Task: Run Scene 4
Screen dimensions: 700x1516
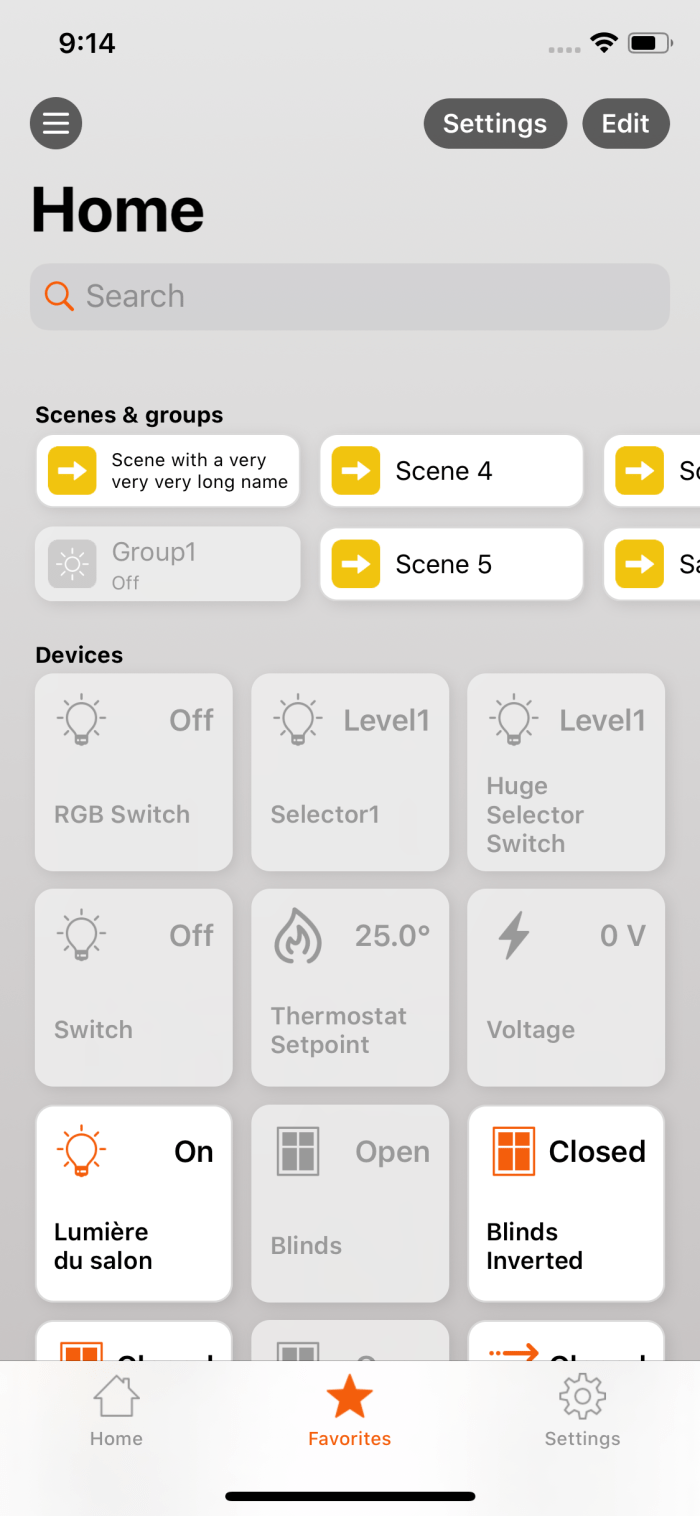Action: pyautogui.click(x=451, y=471)
